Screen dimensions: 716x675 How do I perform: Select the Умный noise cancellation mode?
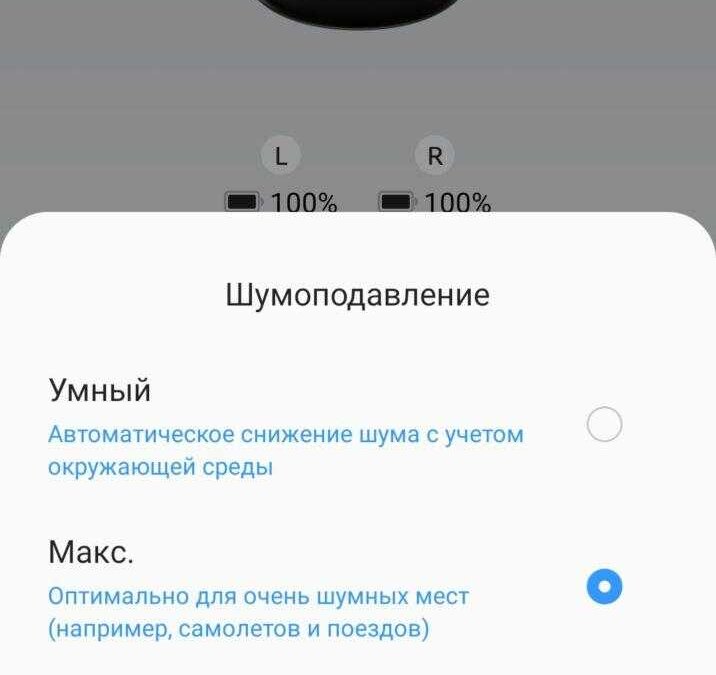tap(604, 426)
